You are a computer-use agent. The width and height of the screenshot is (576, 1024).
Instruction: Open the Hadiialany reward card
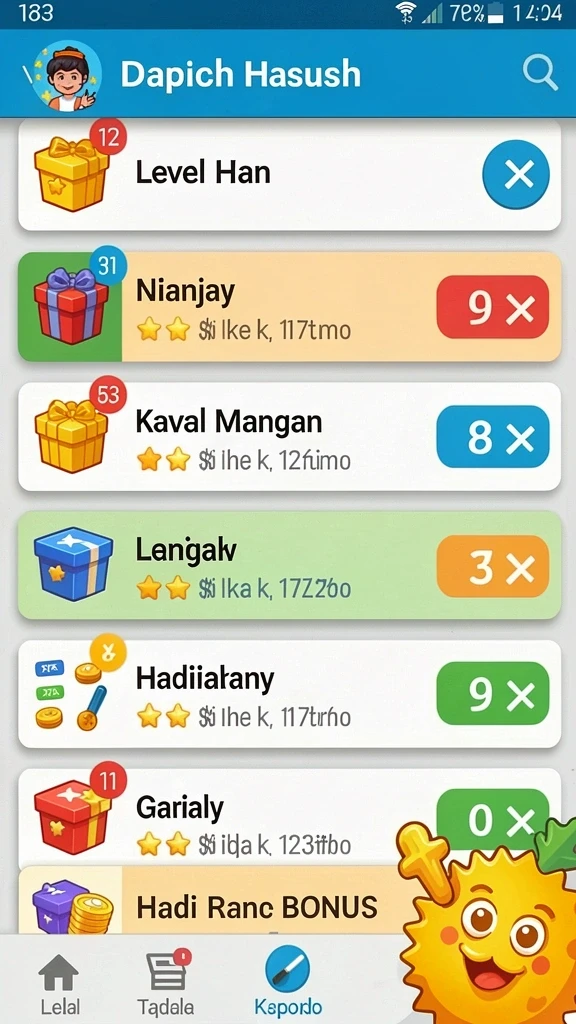289,694
